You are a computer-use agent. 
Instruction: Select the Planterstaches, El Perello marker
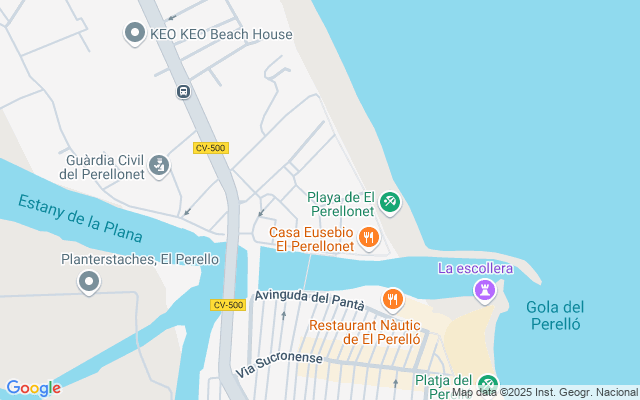click(x=89, y=282)
